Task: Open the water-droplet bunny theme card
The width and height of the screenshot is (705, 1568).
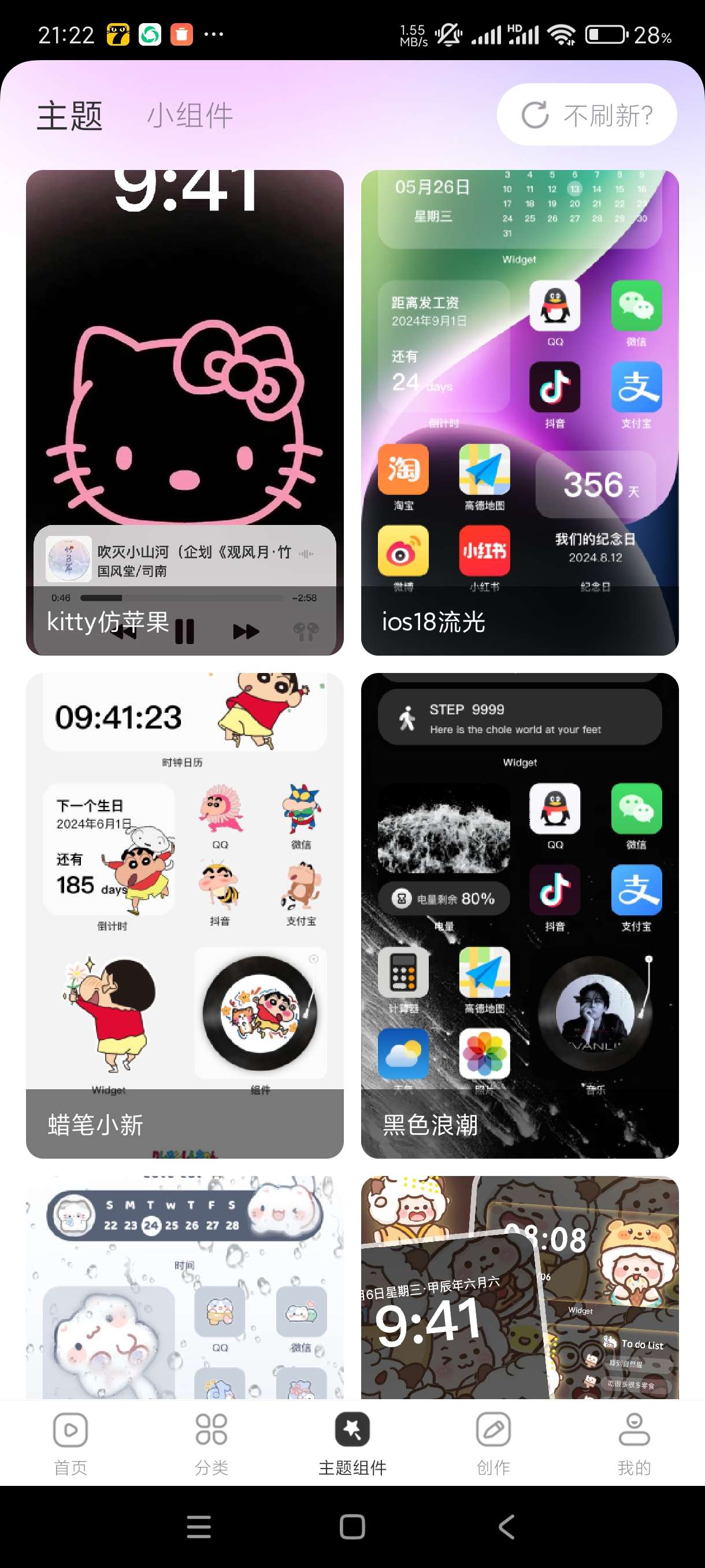Action: [184, 1286]
